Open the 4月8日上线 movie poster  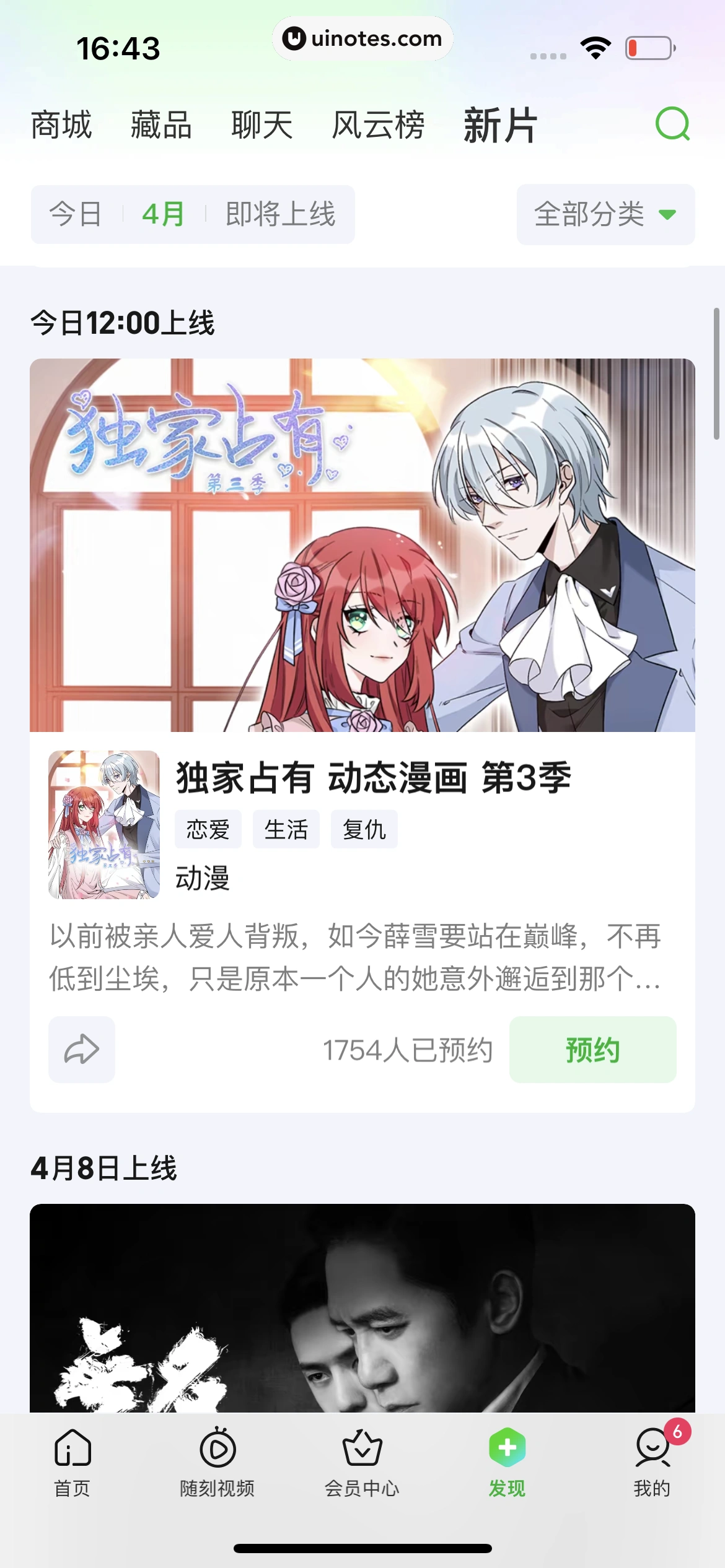click(x=362, y=1307)
